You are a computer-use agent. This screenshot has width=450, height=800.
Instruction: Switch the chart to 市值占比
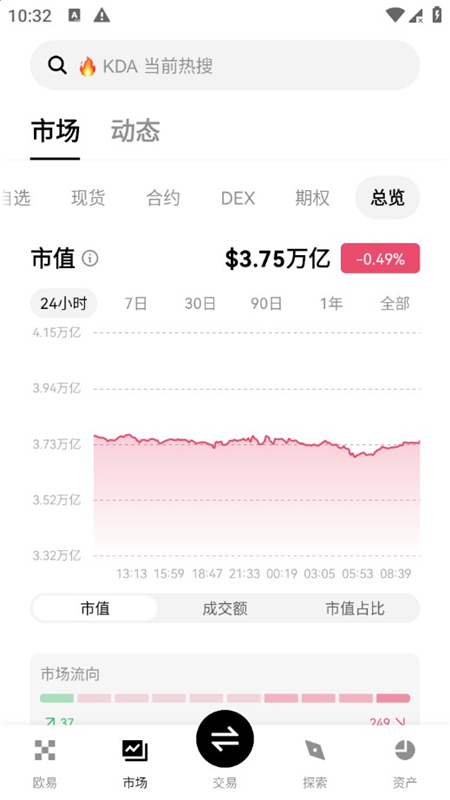(x=355, y=608)
